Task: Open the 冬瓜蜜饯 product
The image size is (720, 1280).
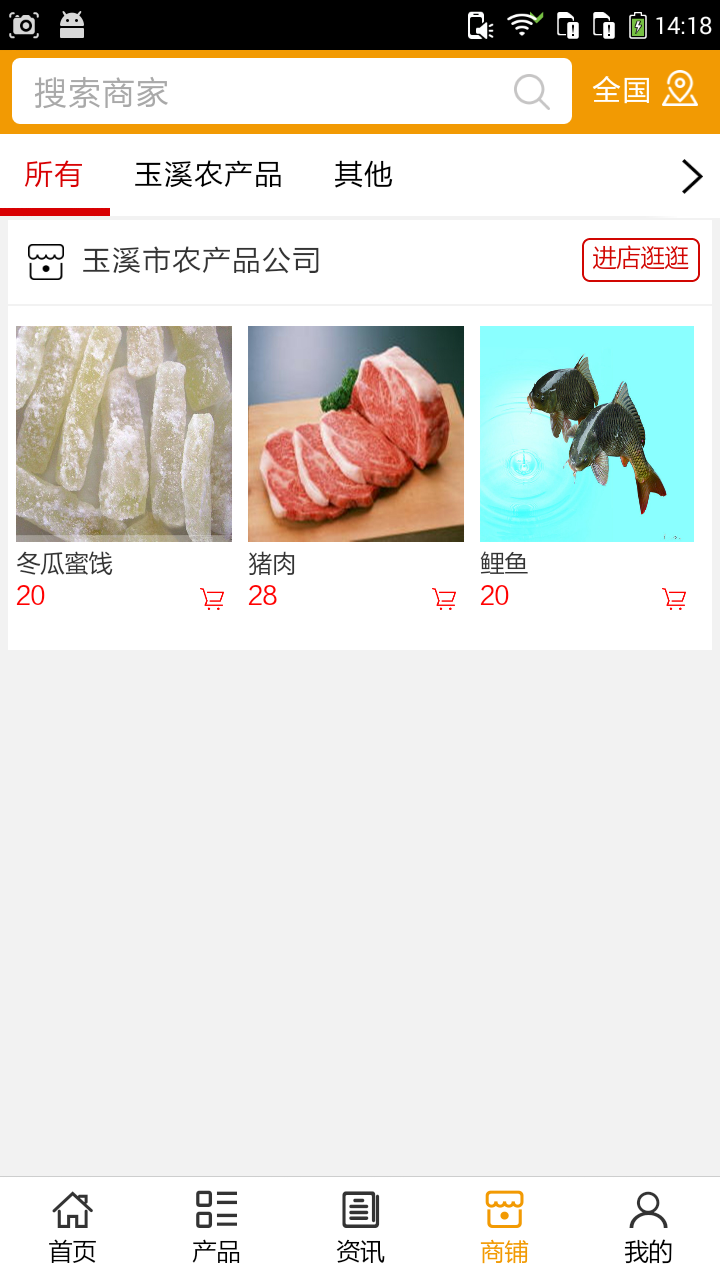Action: (124, 434)
